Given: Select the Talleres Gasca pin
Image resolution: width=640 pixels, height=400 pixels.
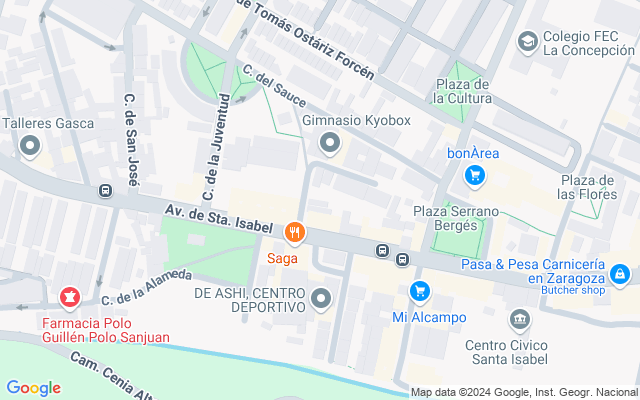Looking at the screenshot, I should coord(30,147).
